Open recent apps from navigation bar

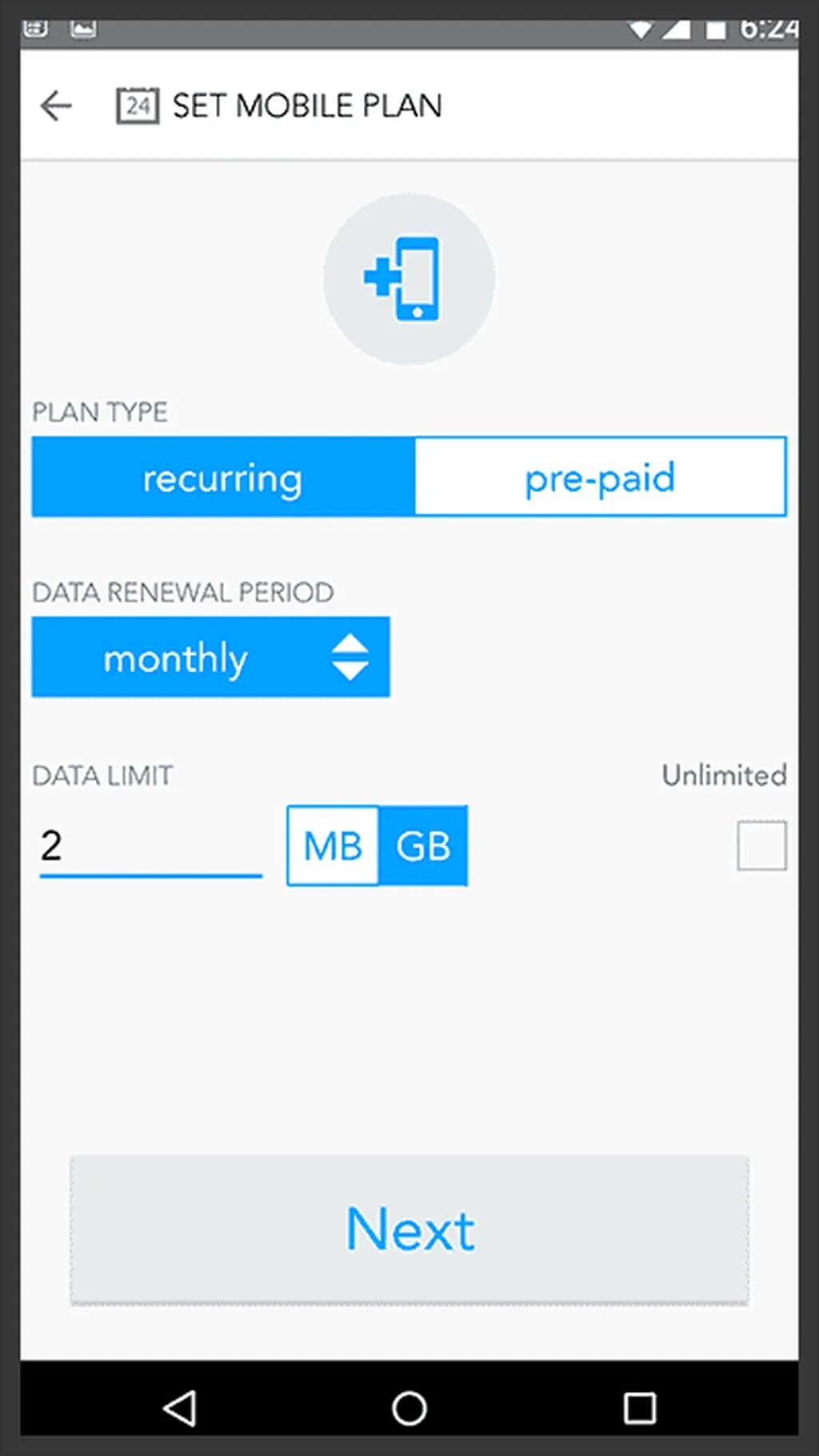click(x=639, y=1408)
